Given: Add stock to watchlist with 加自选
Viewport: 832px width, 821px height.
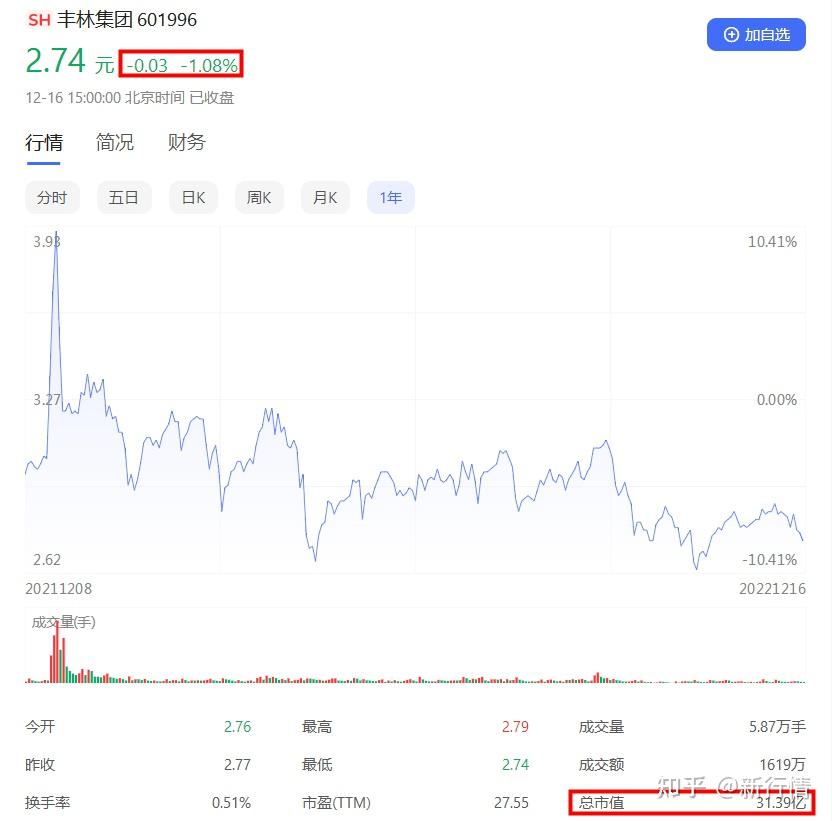Looking at the screenshot, I should click(x=756, y=35).
